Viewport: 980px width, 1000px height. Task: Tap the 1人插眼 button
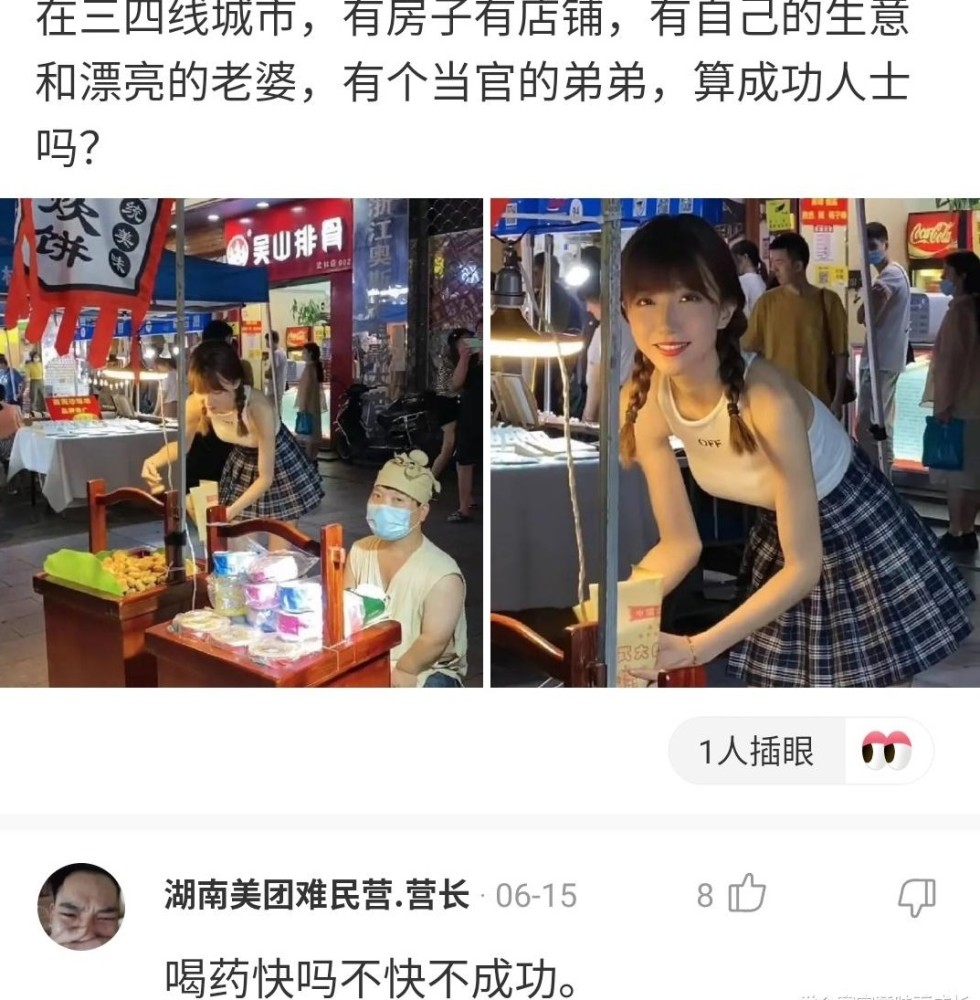point(800,751)
